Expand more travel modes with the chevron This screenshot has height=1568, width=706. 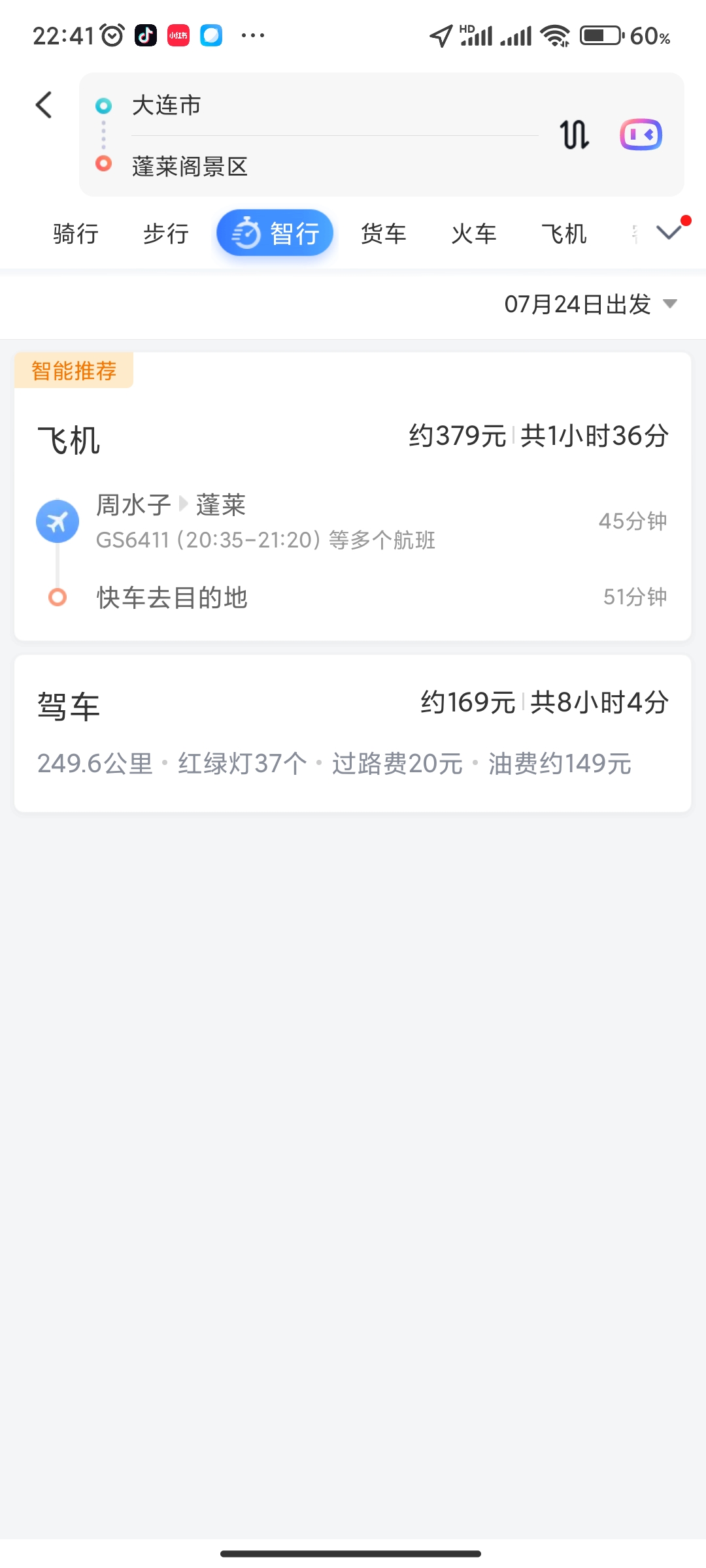(x=669, y=232)
